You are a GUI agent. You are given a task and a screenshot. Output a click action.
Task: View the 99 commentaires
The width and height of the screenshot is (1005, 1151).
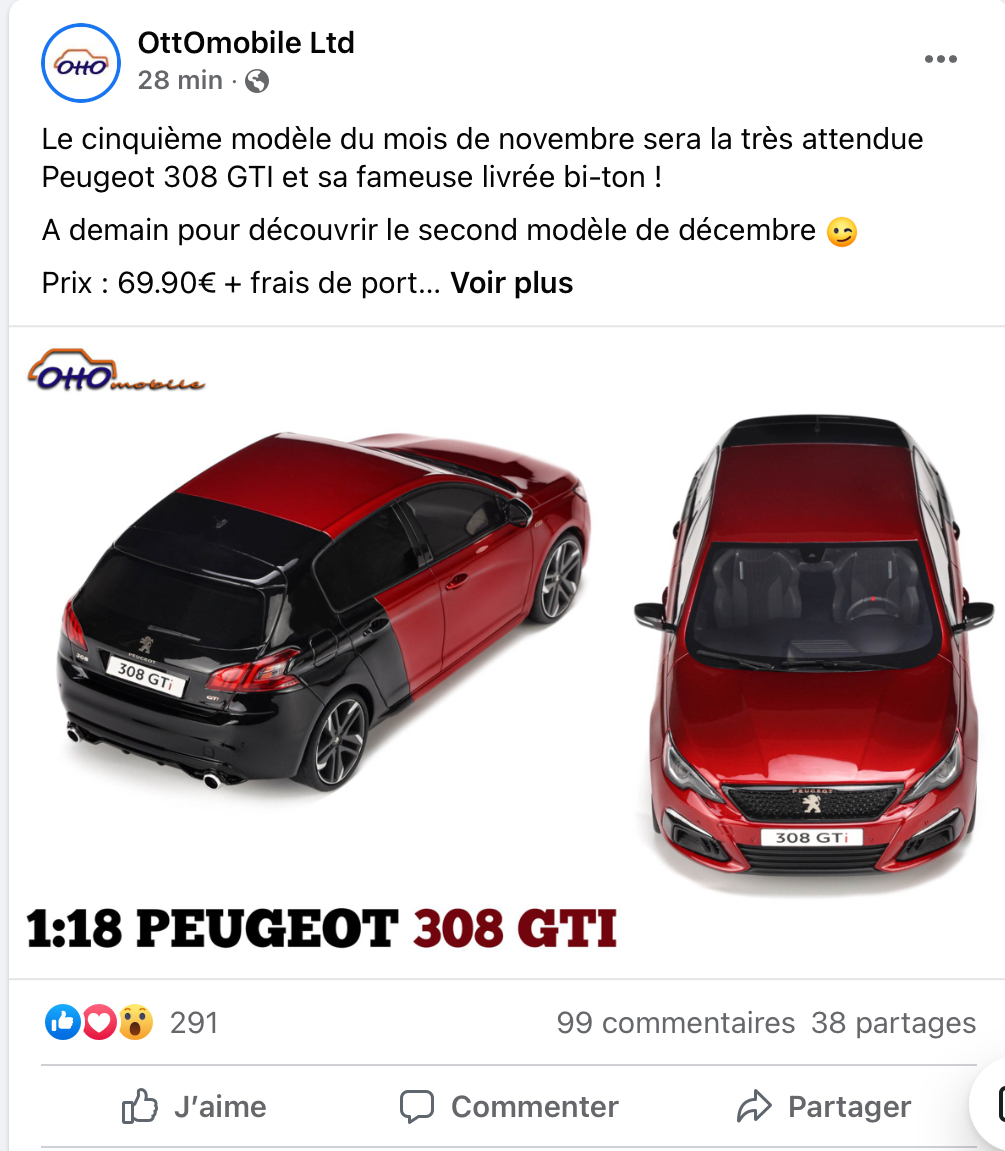[x=676, y=1023]
